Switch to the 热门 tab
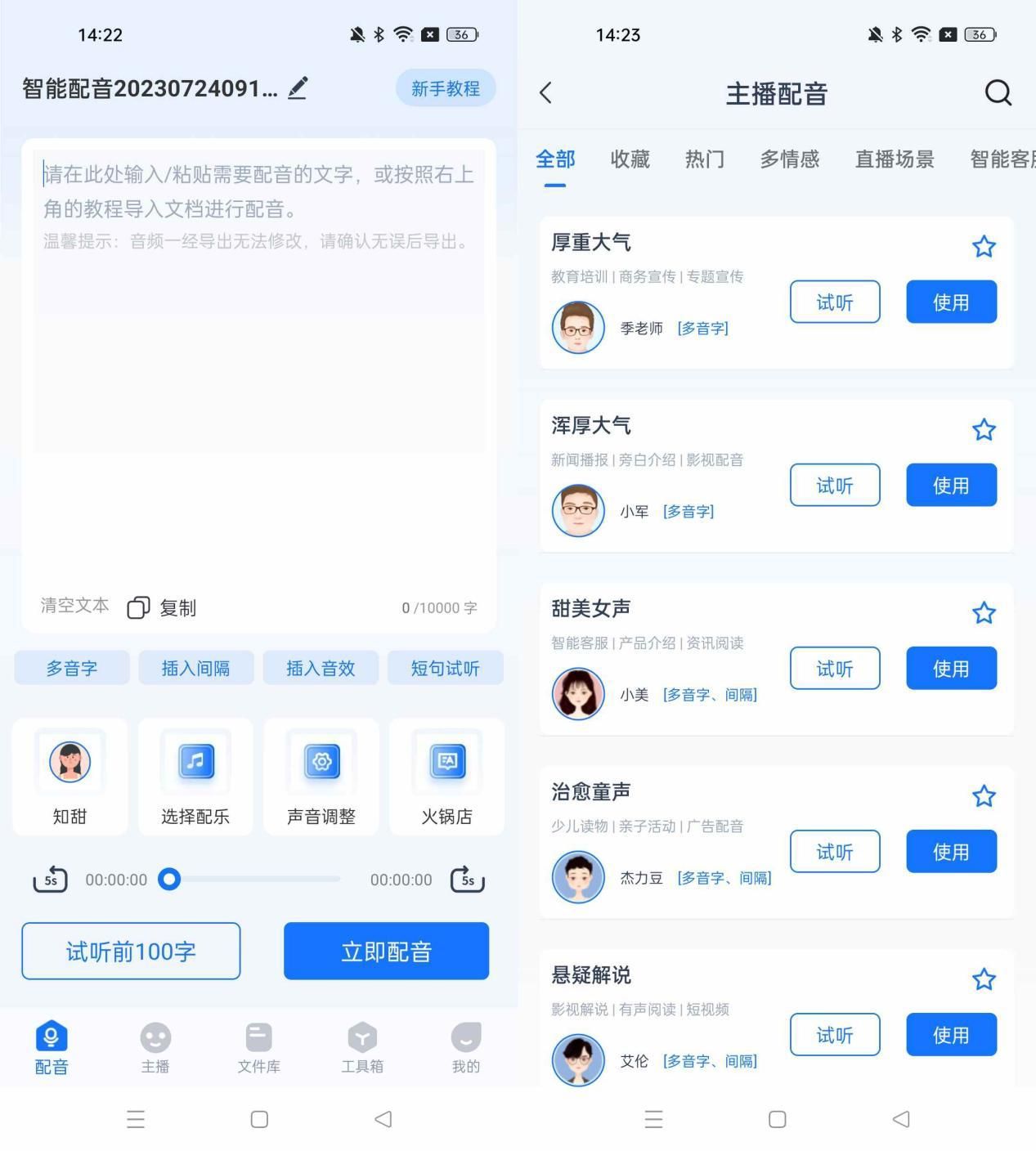Viewport: 1036px width, 1151px height. pos(704,159)
